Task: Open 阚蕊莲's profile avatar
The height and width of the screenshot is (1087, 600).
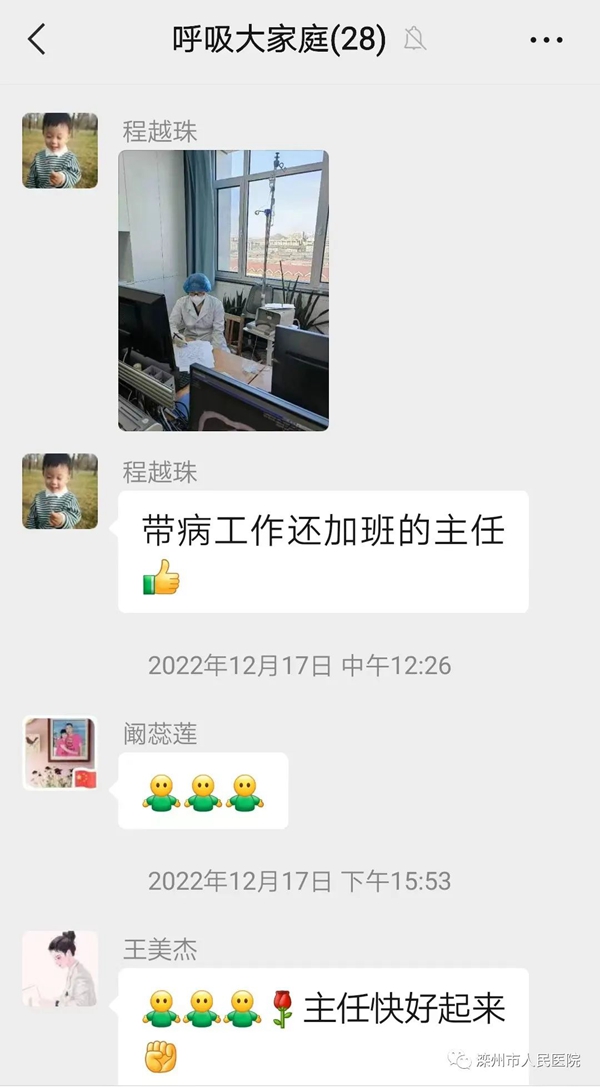Action: click(x=60, y=753)
